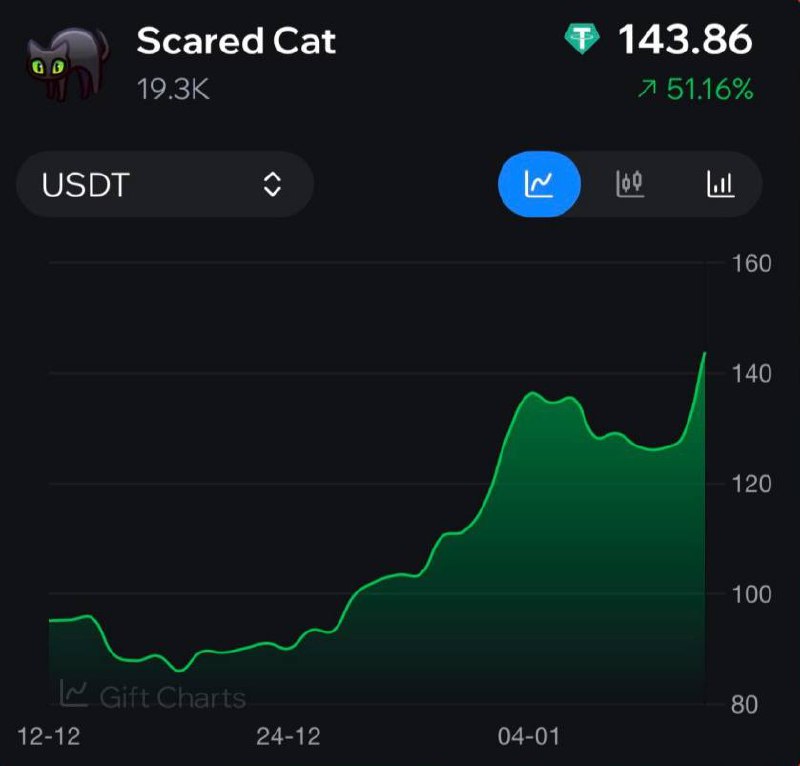The image size is (800, 766).
Task: Open the USDT currency dropdown
Action: (165, 184)
